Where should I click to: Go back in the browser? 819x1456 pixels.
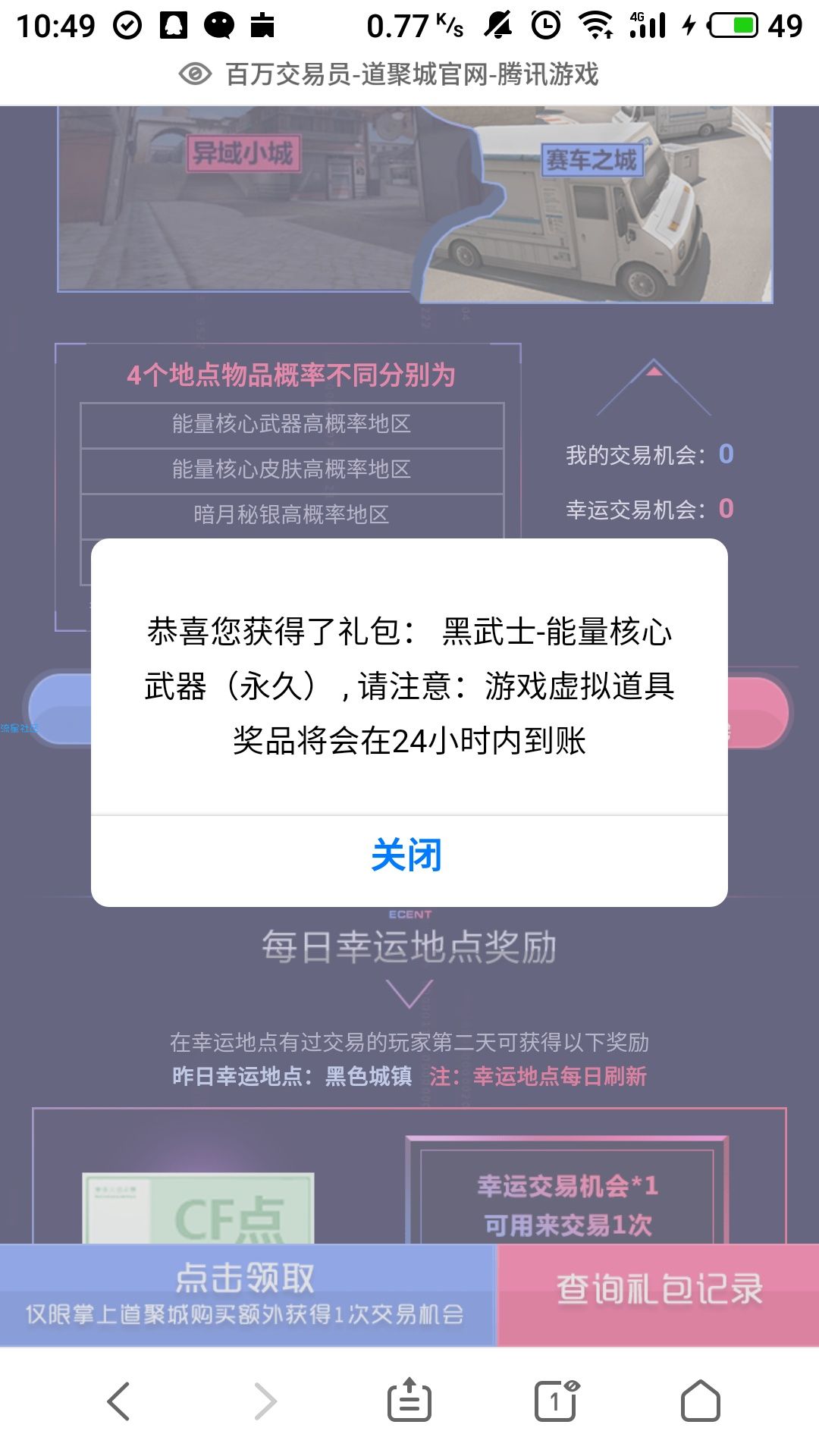[119, 1401]
